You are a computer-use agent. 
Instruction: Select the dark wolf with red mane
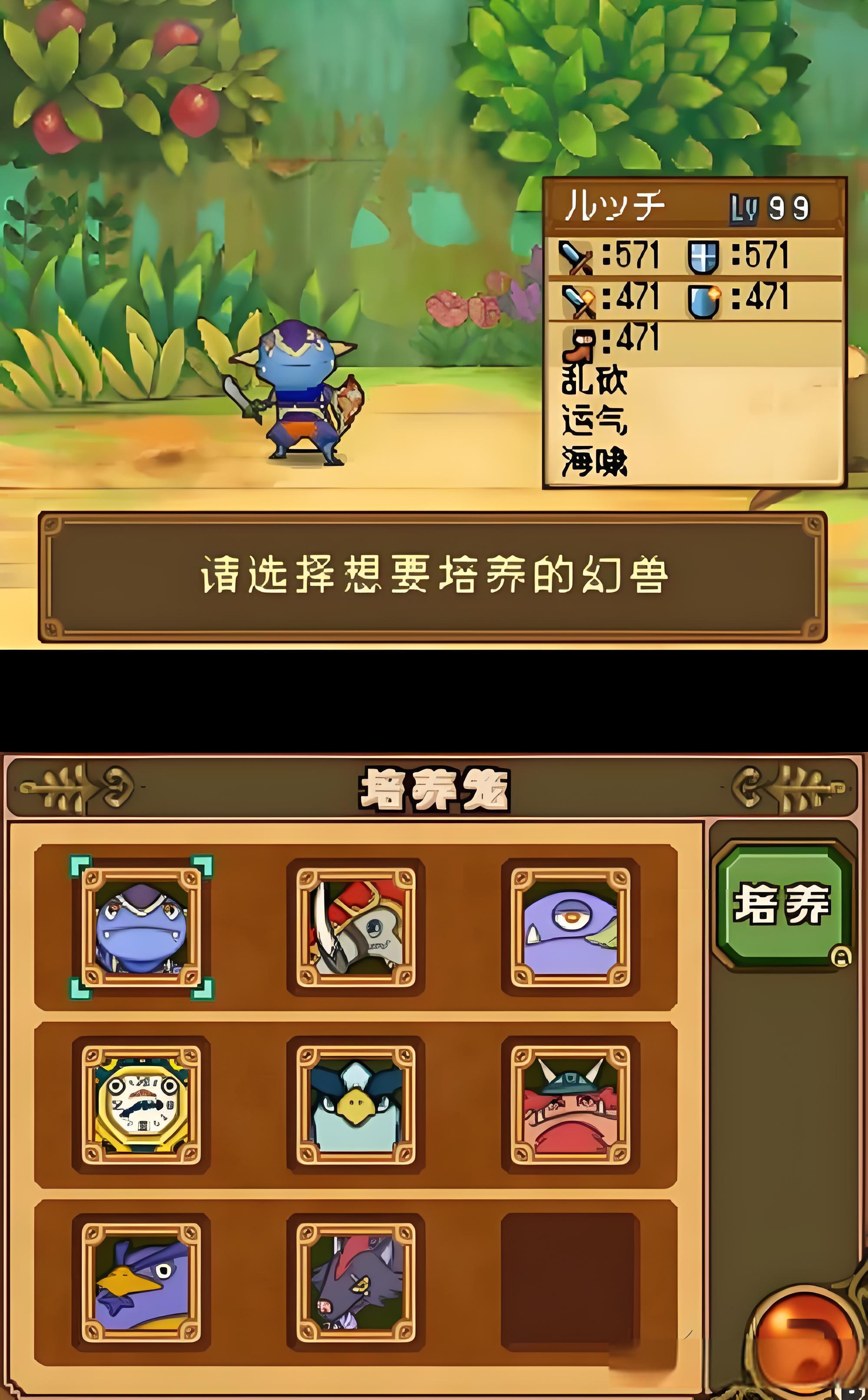pyautogui.click(x=356, y=1283)
